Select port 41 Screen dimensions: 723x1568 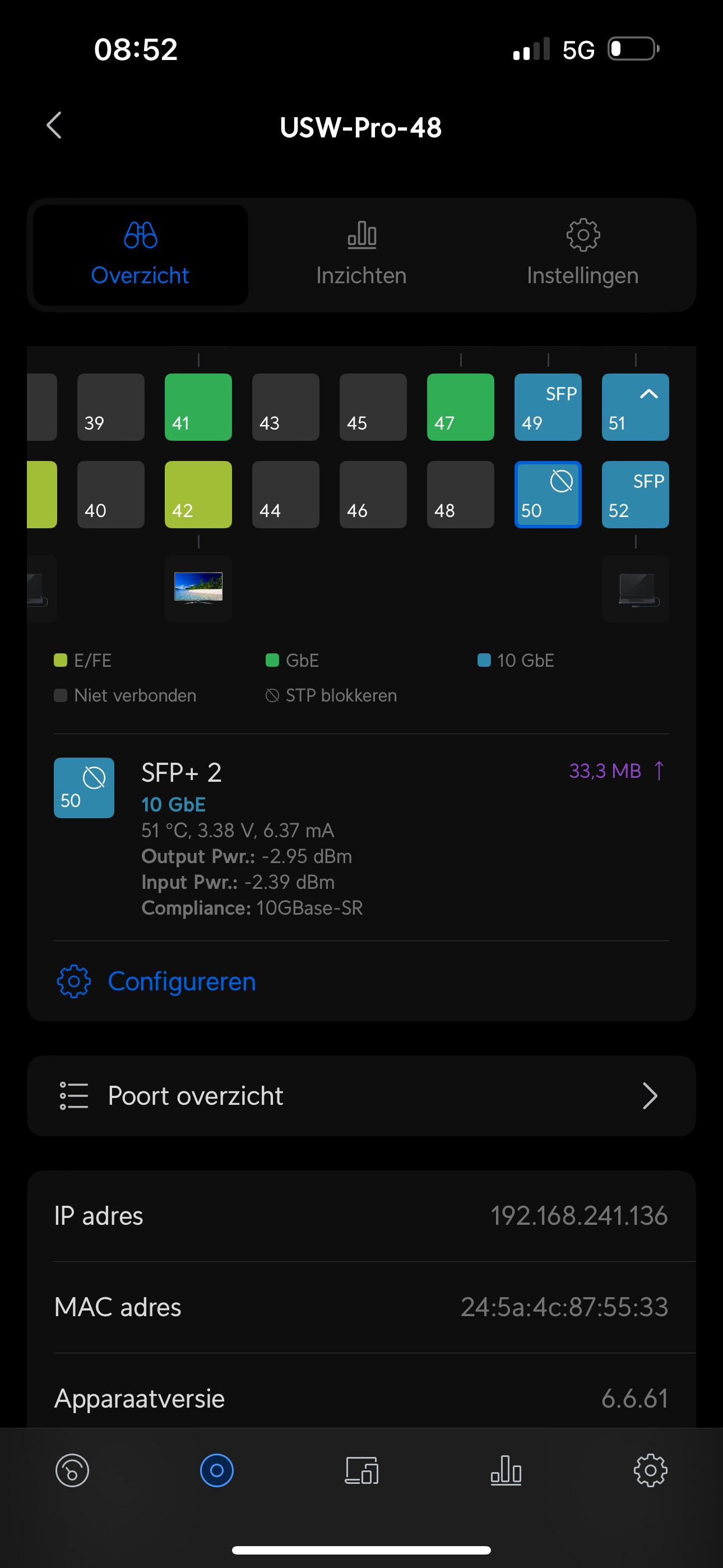click(198, 407)
